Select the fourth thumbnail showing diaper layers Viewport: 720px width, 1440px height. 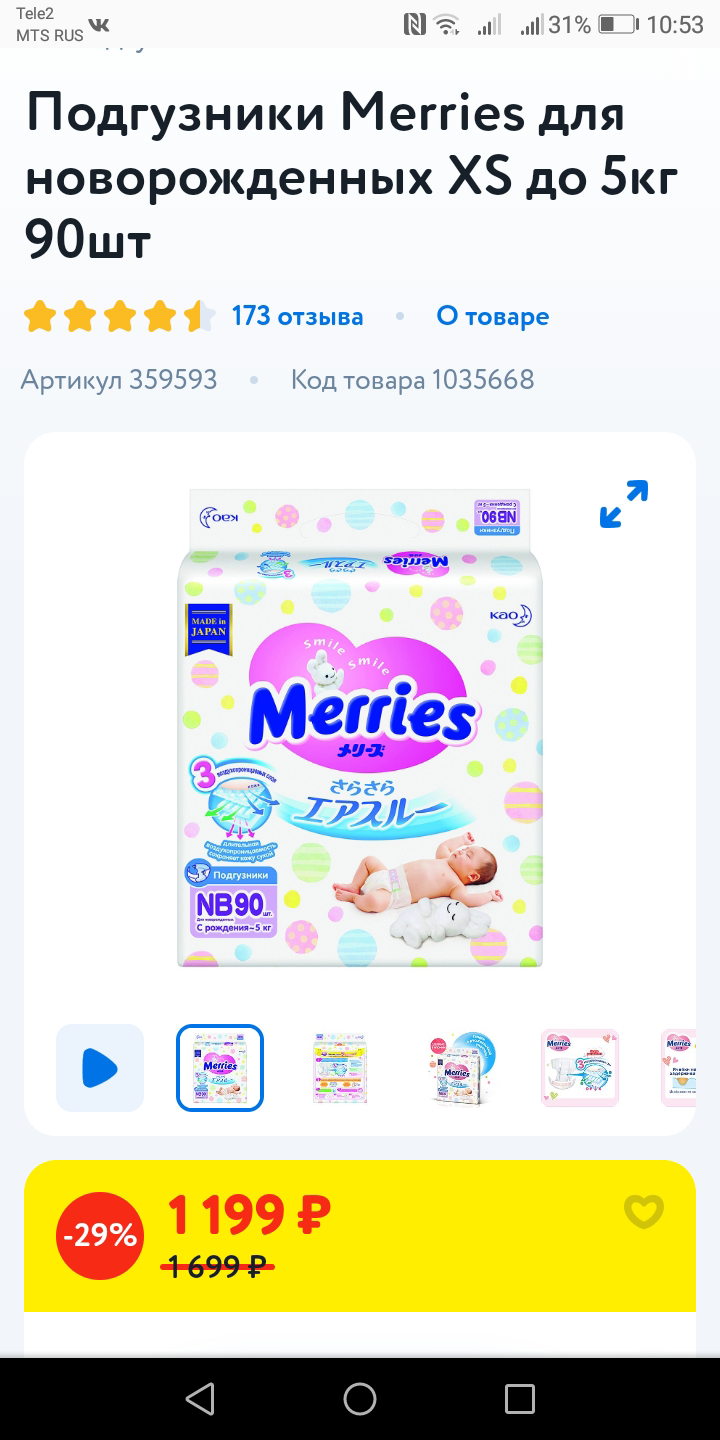click(580, 1068)
